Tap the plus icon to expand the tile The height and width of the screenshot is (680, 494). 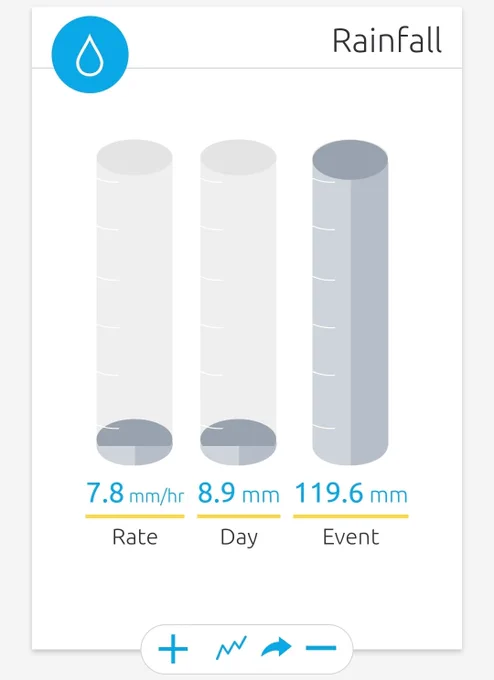[173, 649]
